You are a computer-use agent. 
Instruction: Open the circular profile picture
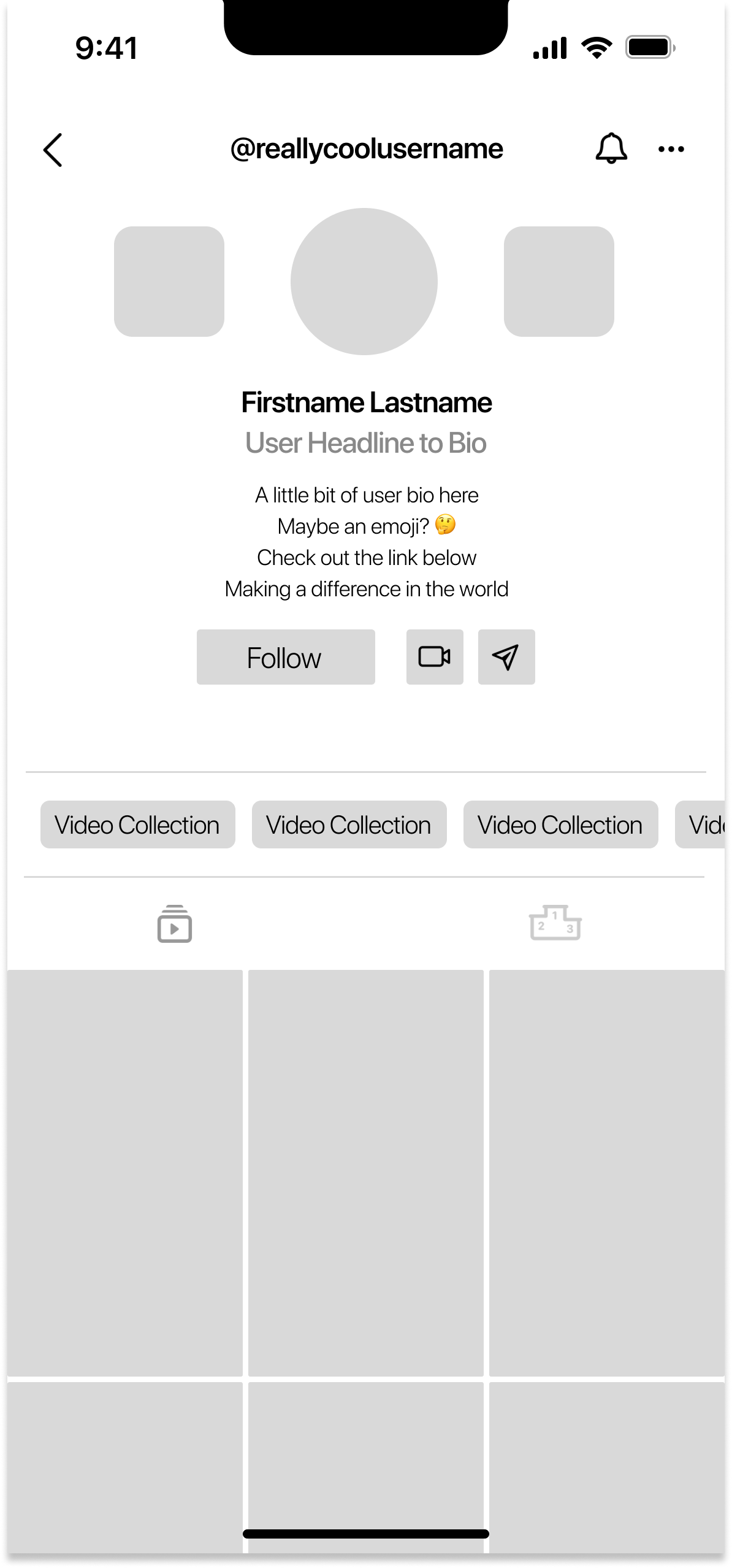point(364,282)
